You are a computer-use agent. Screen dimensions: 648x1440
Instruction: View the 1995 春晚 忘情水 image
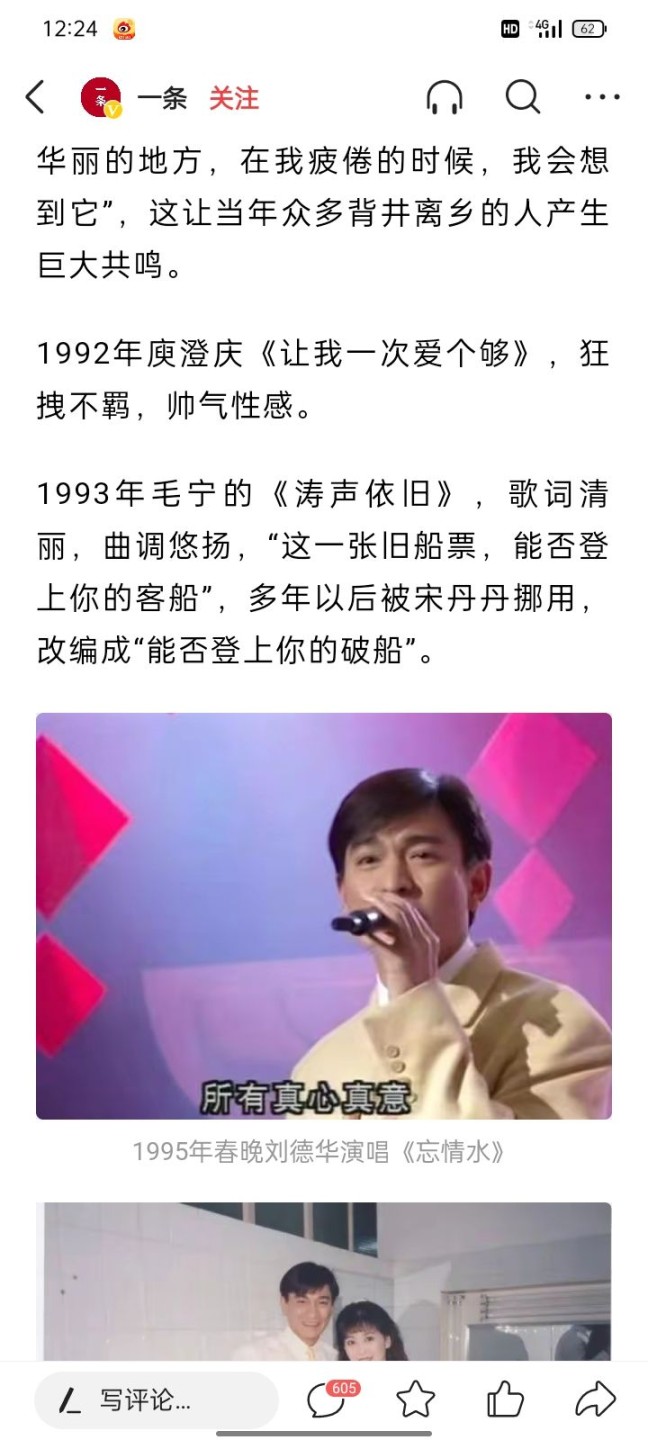tap(324, 915)
